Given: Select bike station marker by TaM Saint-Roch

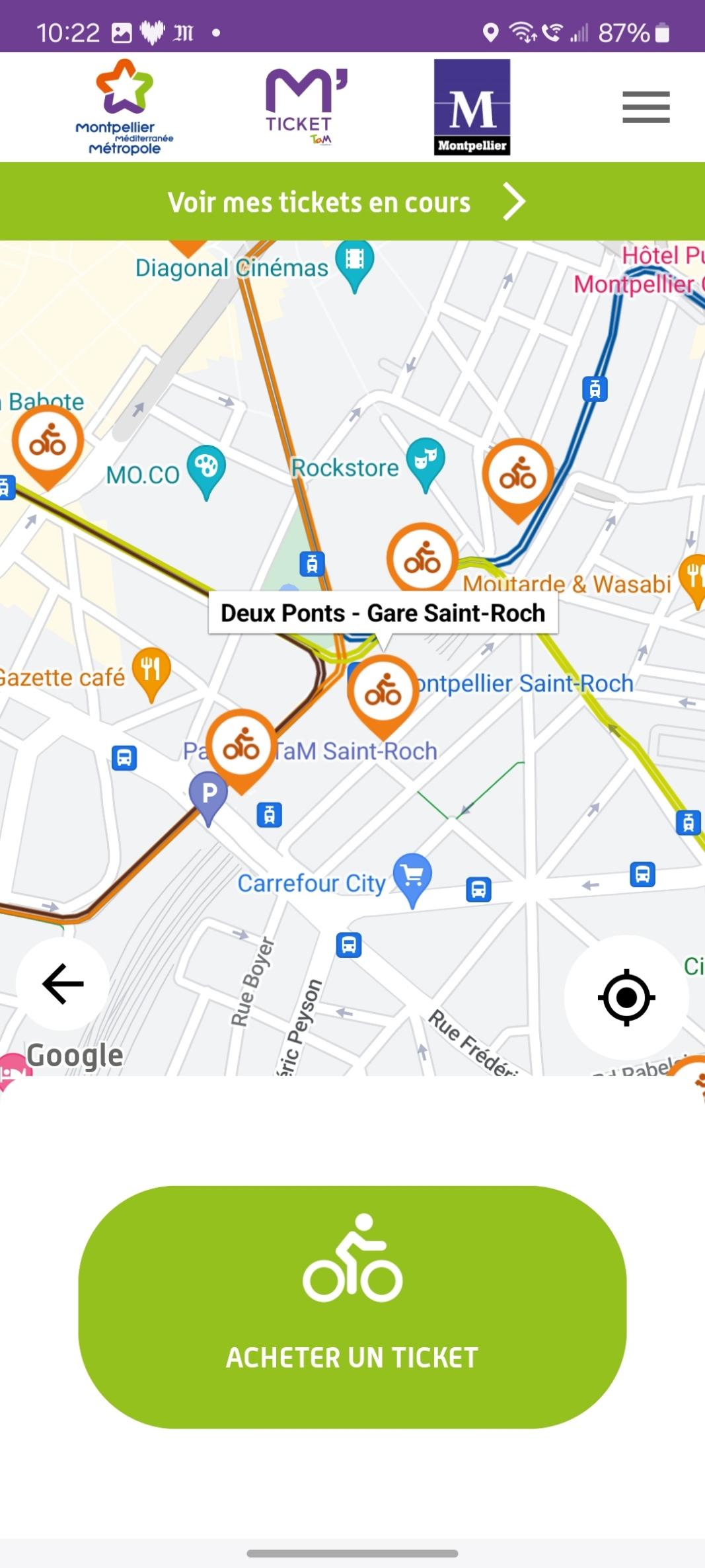Looking at the screenshot, I should [x=241, y=749].
